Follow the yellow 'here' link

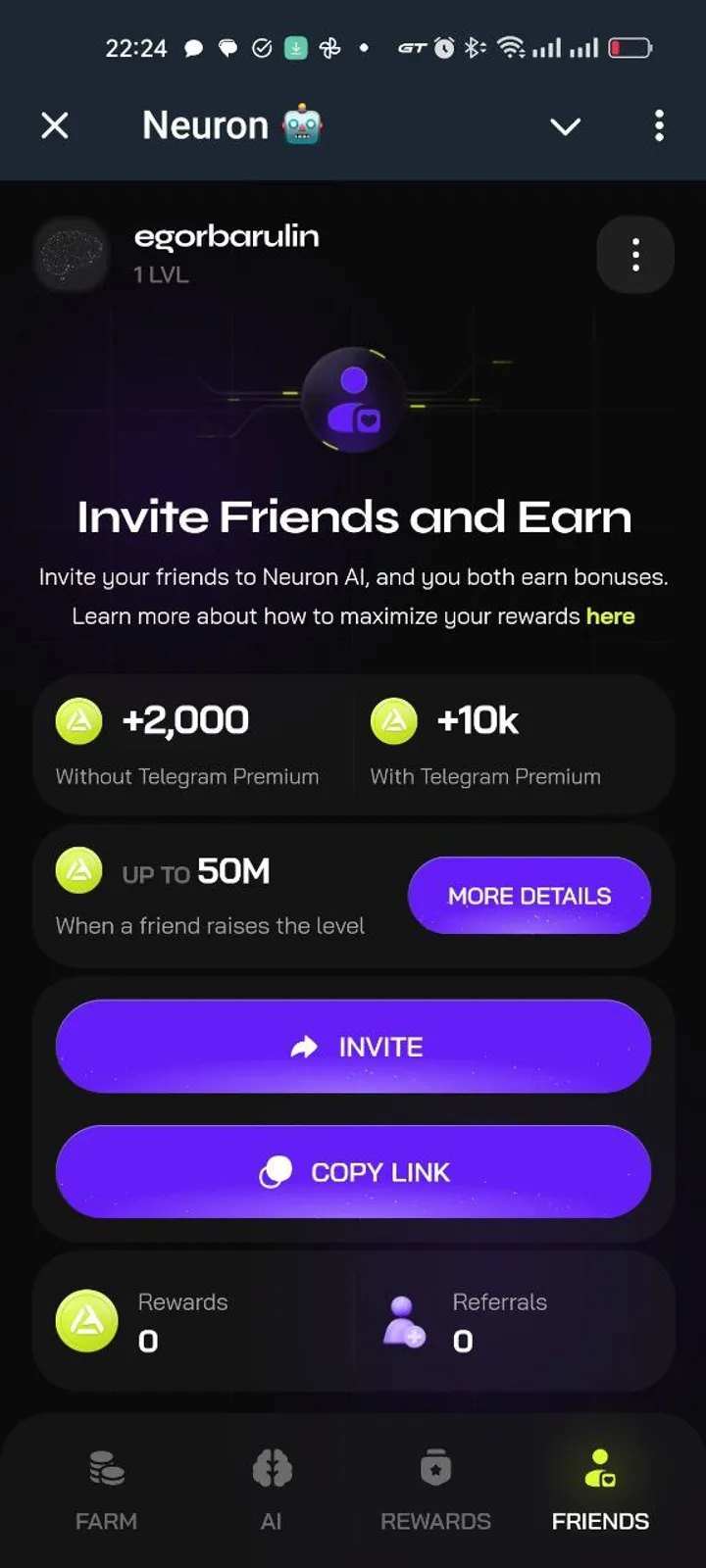[610, 616]
